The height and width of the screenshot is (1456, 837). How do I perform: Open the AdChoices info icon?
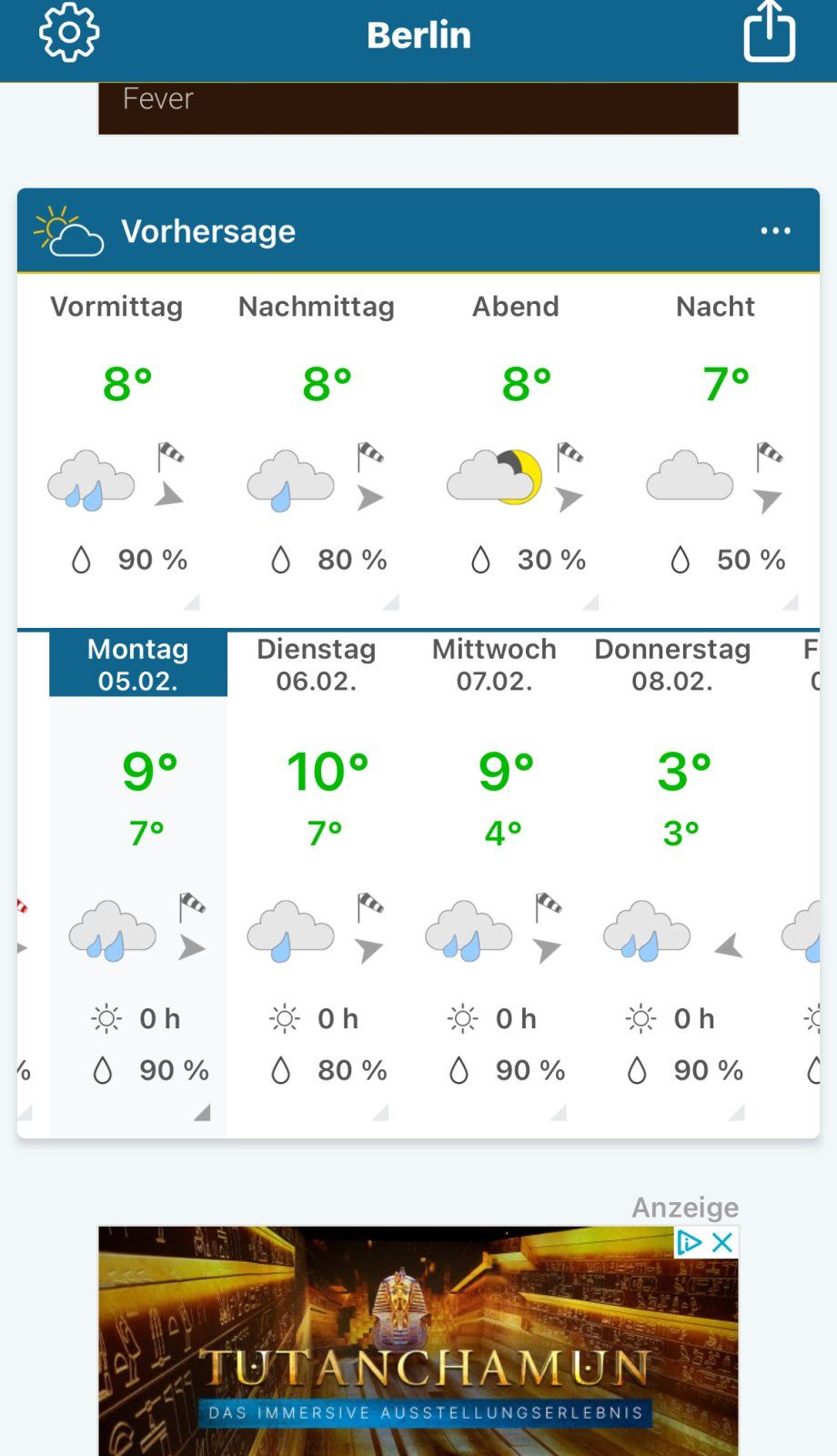[690, 1242]
